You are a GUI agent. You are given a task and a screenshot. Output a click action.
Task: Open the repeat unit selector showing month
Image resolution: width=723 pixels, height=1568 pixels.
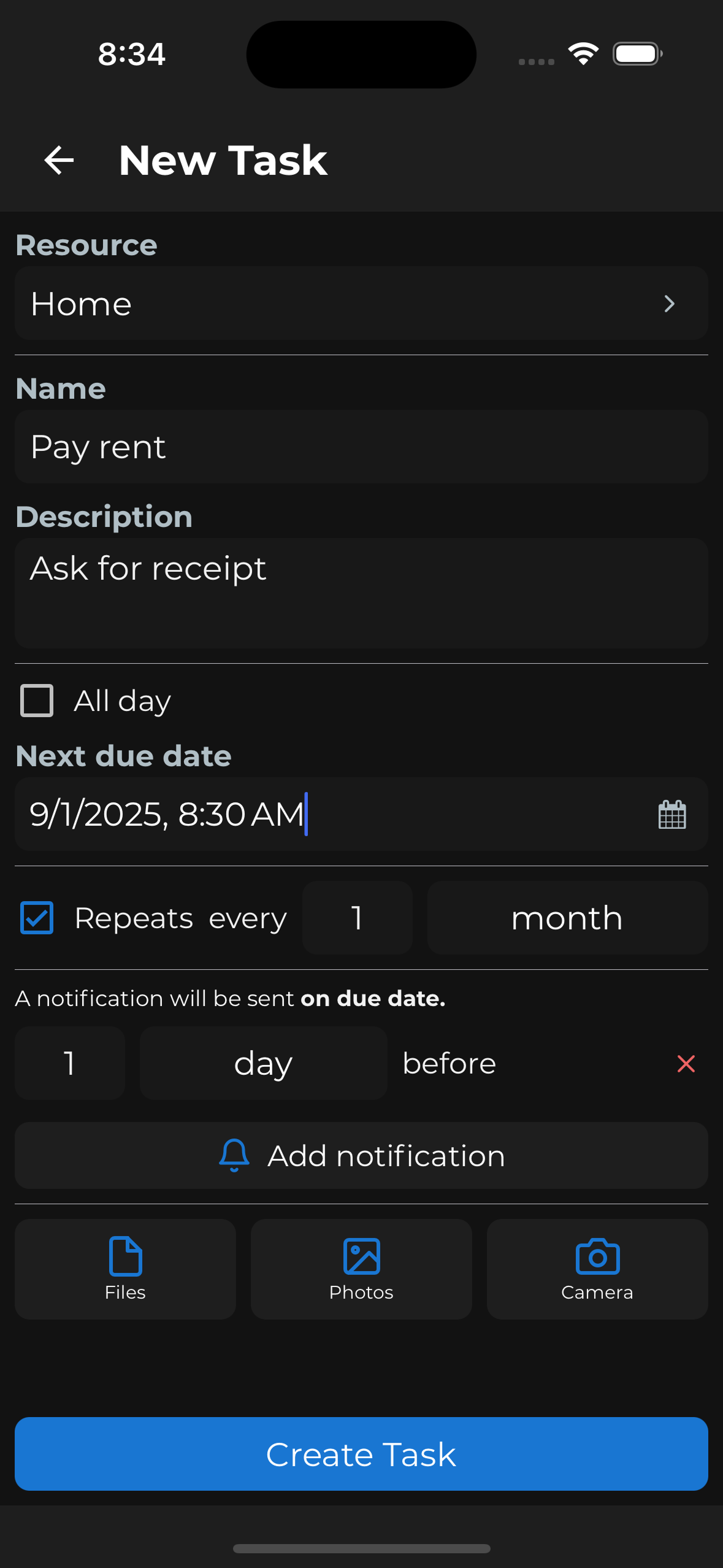click(566, 918)
